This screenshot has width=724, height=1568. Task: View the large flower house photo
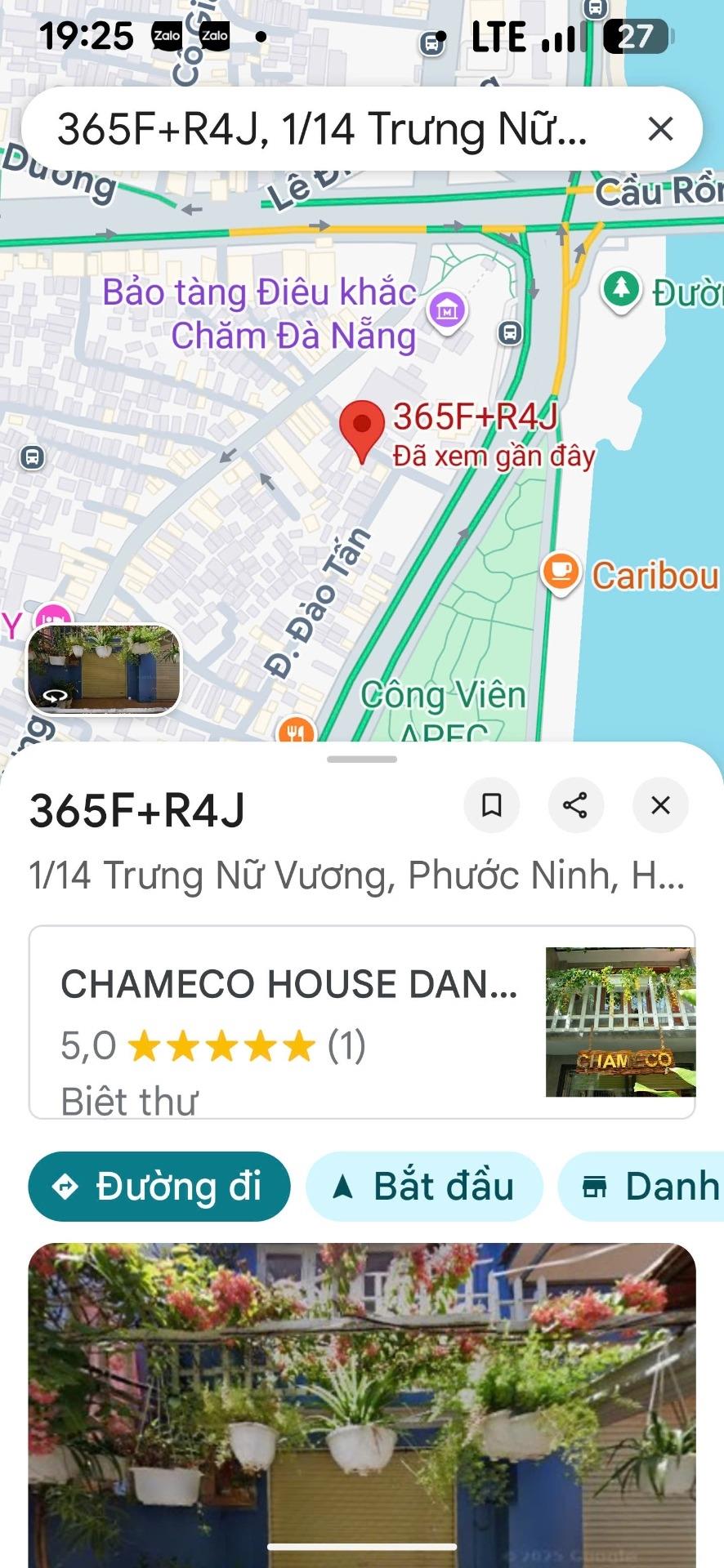coord(362,1388)
